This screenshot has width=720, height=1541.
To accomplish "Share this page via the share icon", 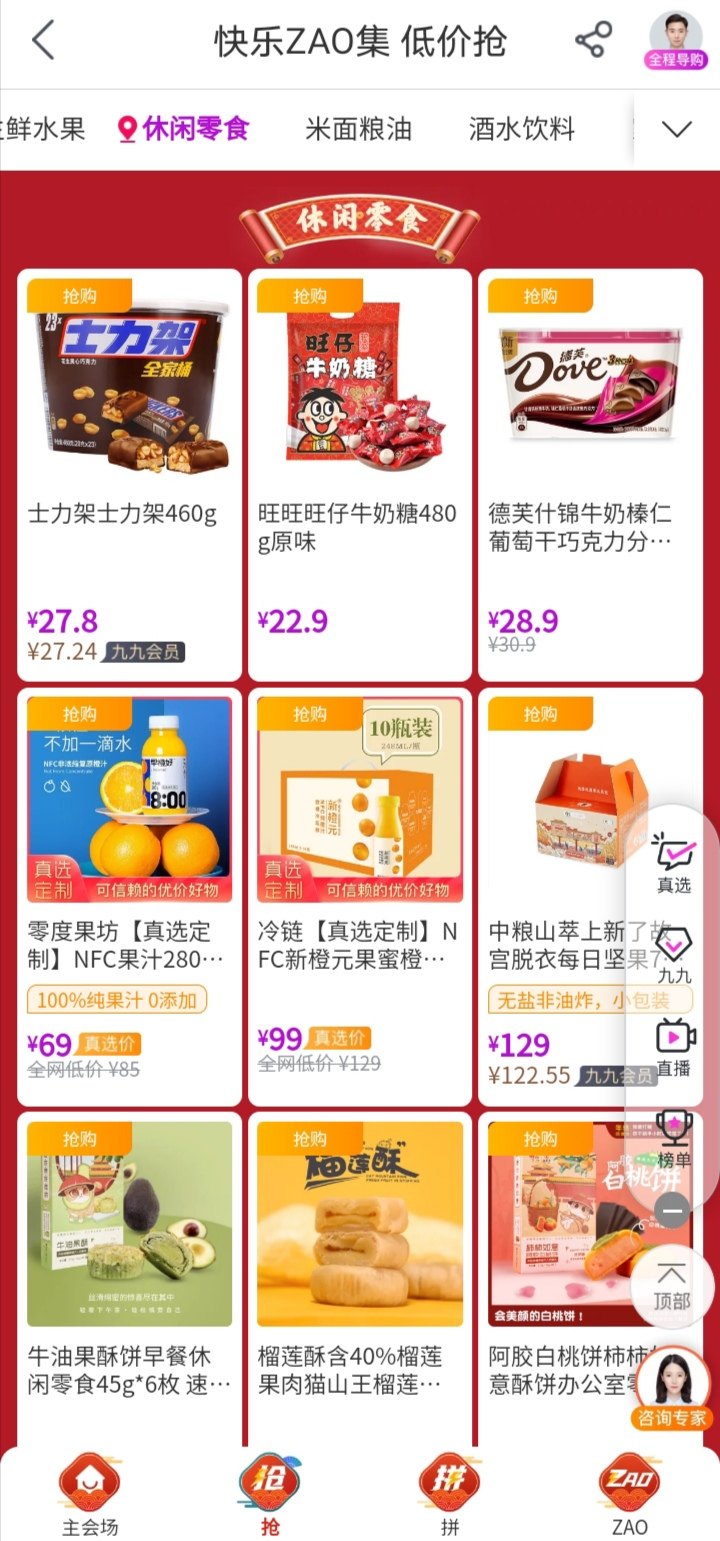I will click(593, 40).
